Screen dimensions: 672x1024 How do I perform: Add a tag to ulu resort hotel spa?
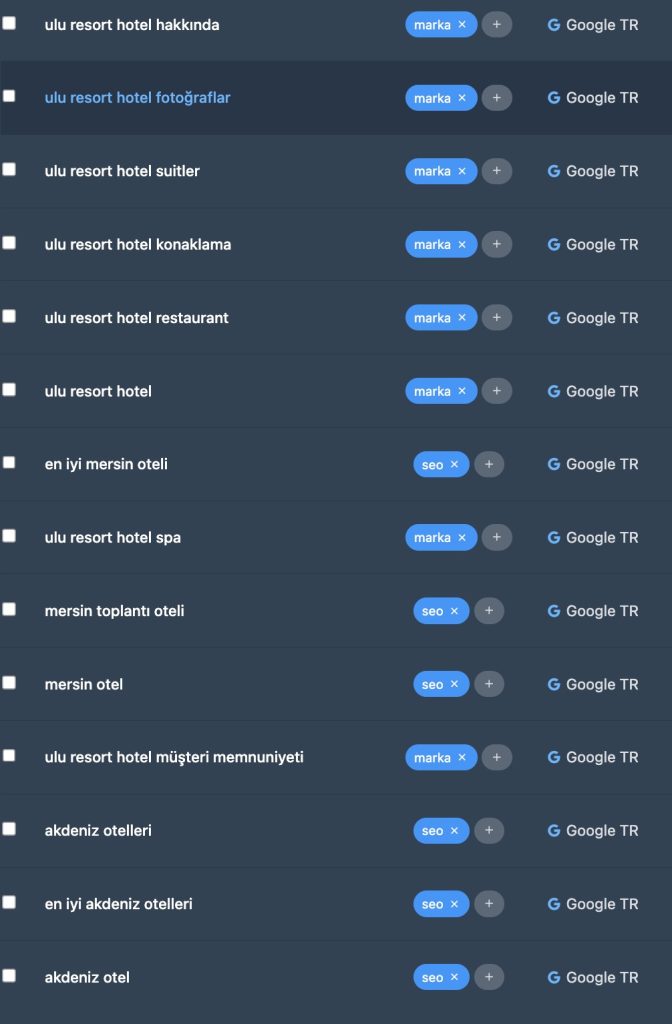496,538
